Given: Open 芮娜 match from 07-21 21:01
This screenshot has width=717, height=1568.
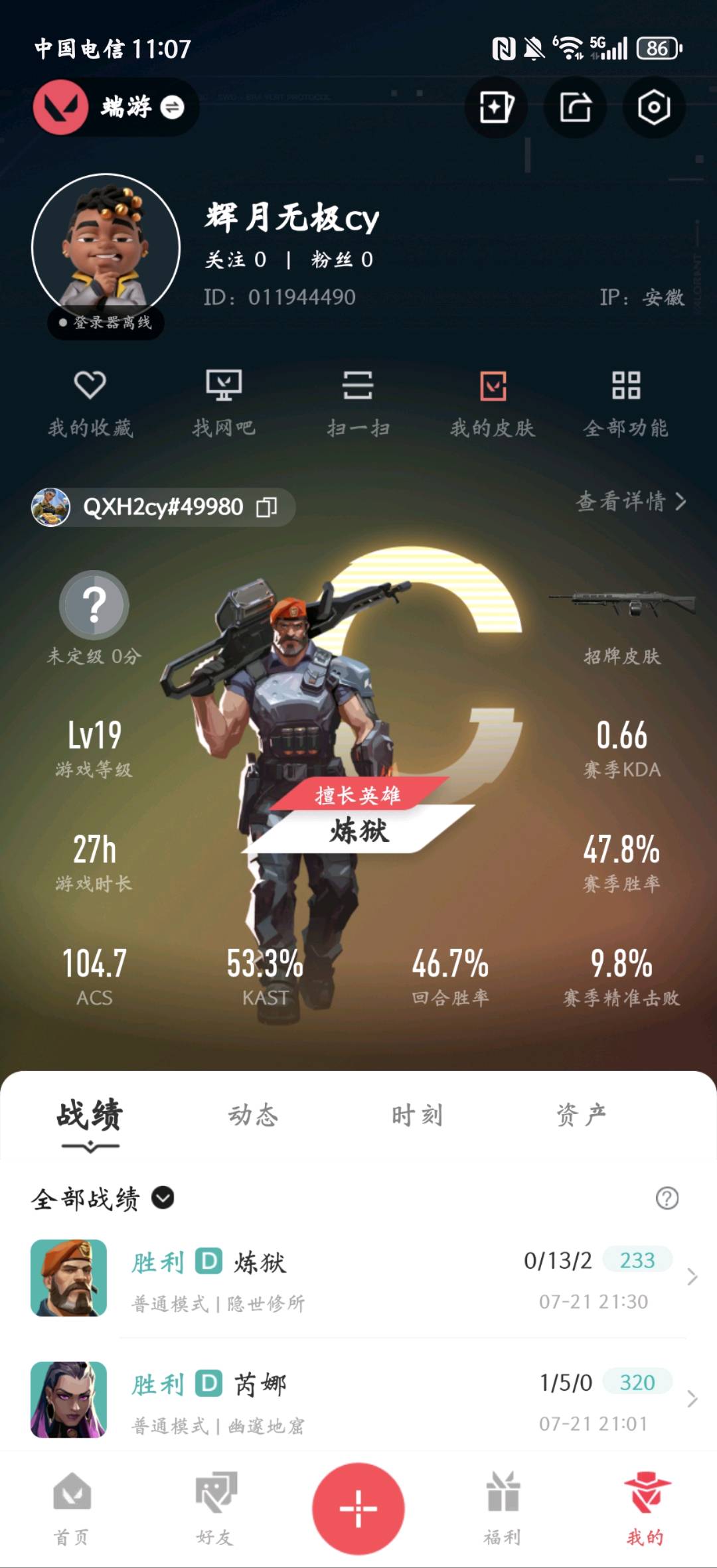Looking at the screenshot, I should click(358, 1400).
